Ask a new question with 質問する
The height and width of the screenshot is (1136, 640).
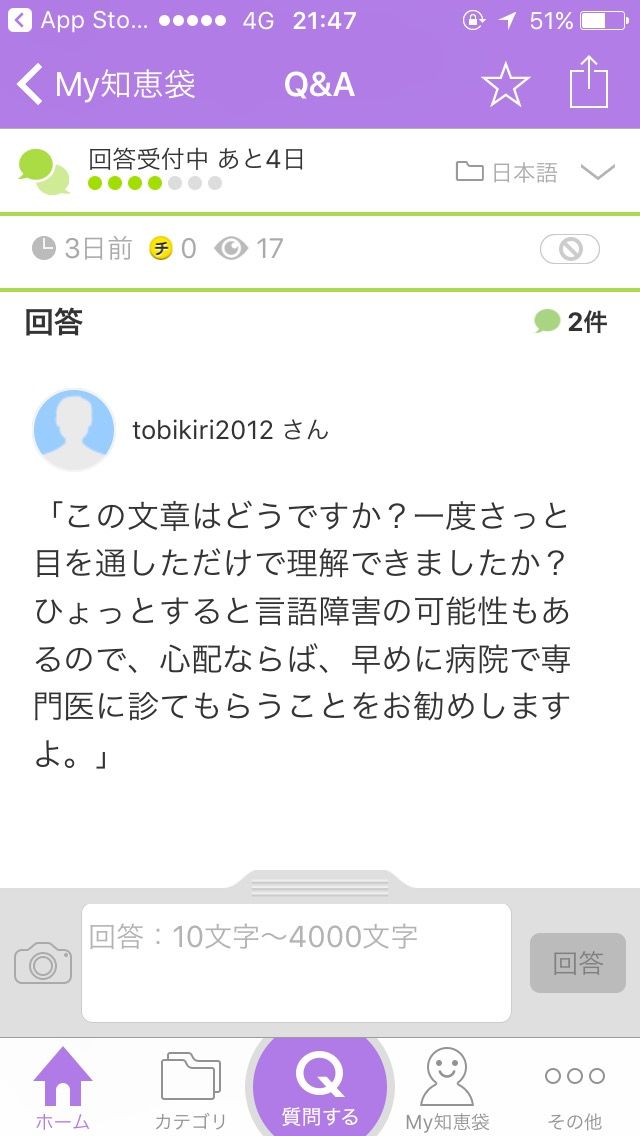click(x=320, y=1087)
